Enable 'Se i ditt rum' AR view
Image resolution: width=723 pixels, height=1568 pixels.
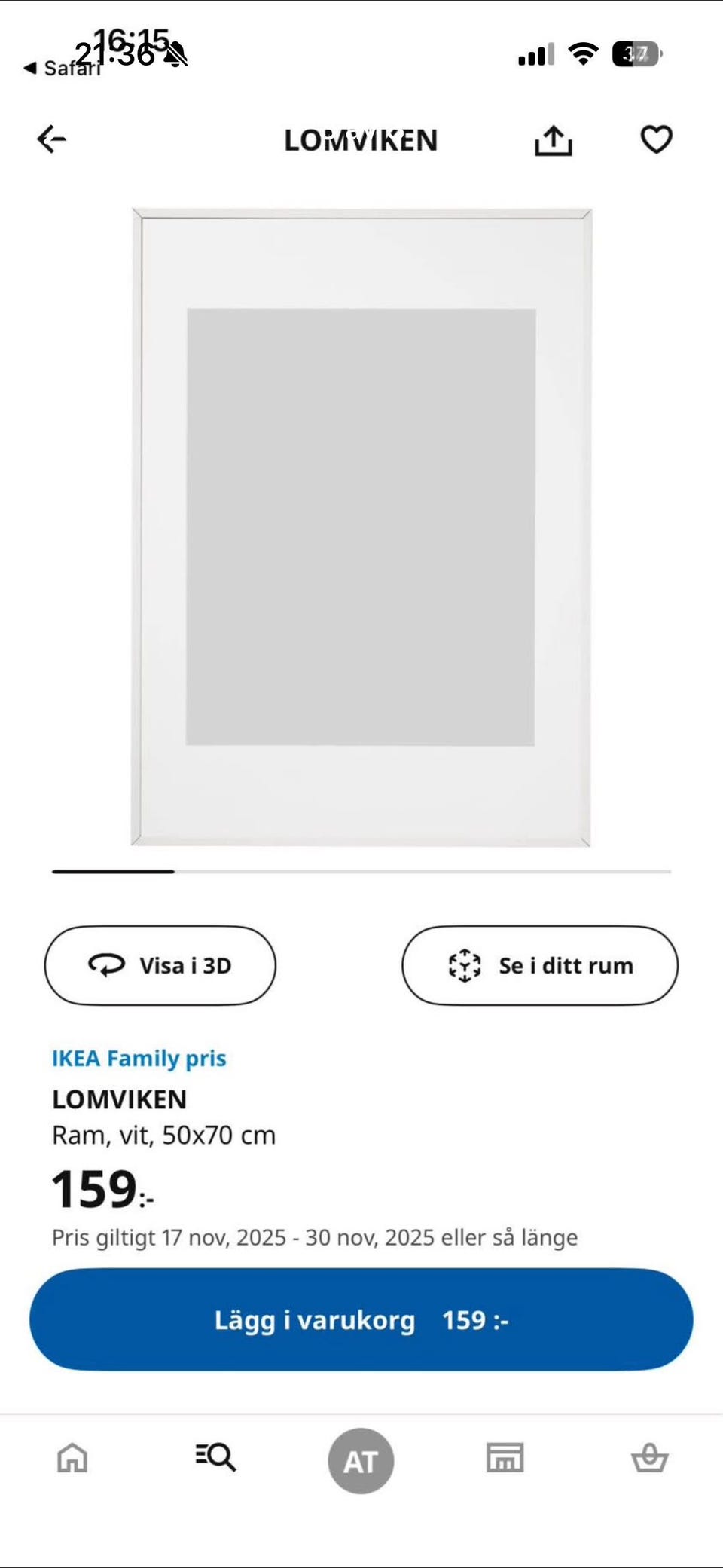539,965
